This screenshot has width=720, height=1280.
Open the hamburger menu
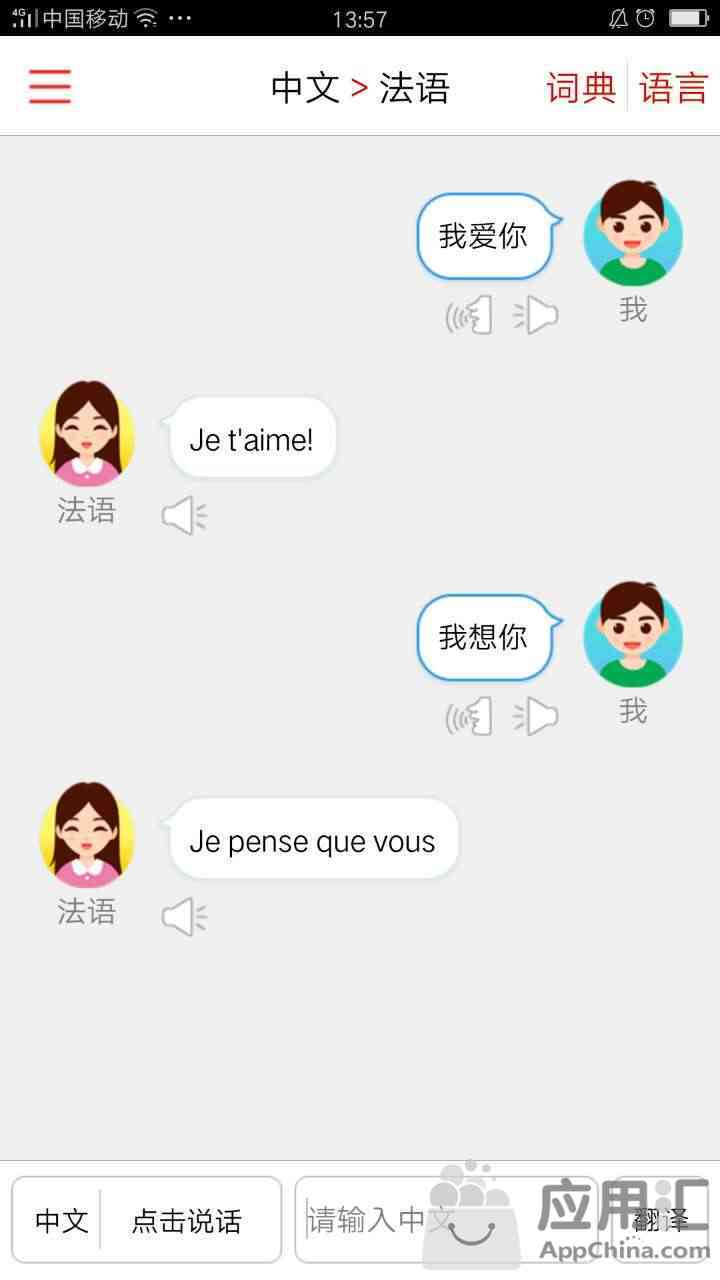coord(50,87)
